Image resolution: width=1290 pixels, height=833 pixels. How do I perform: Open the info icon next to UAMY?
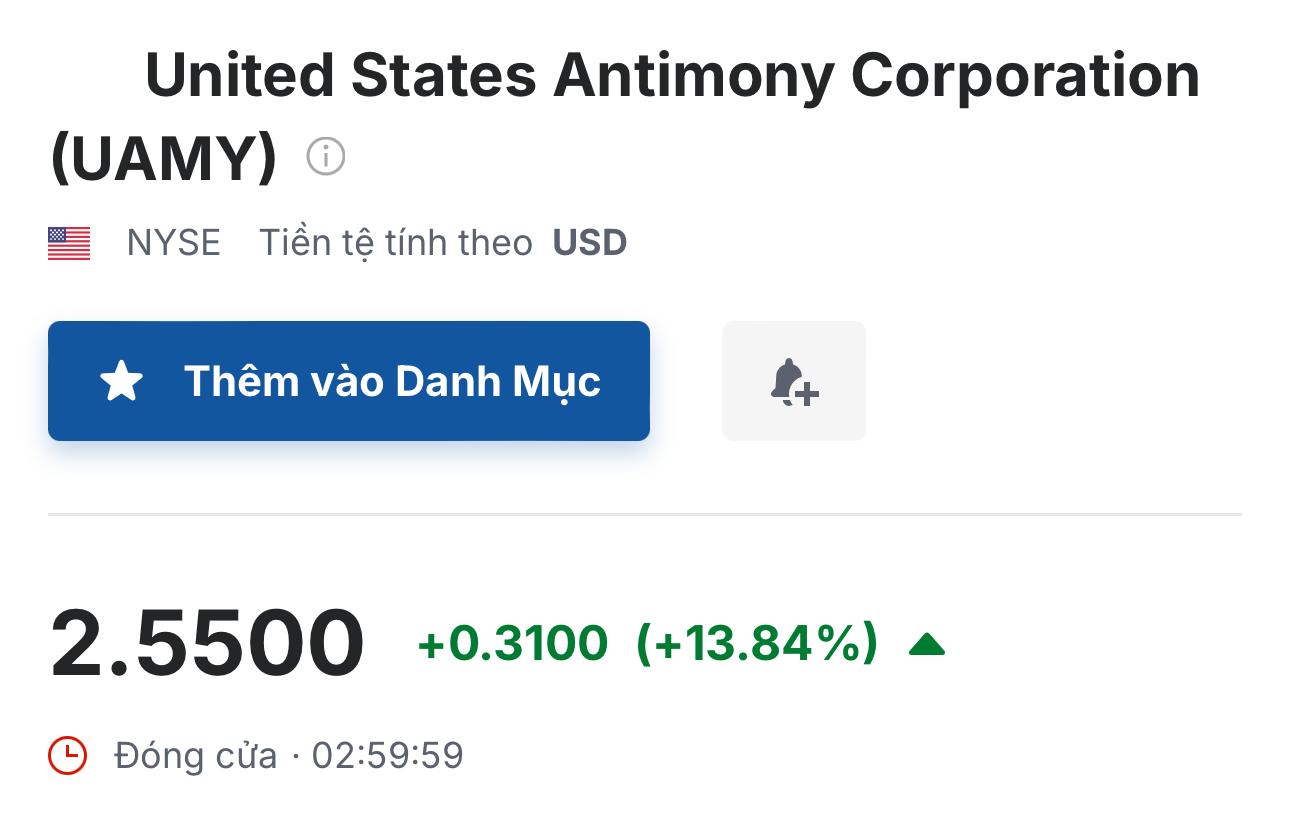326,157
